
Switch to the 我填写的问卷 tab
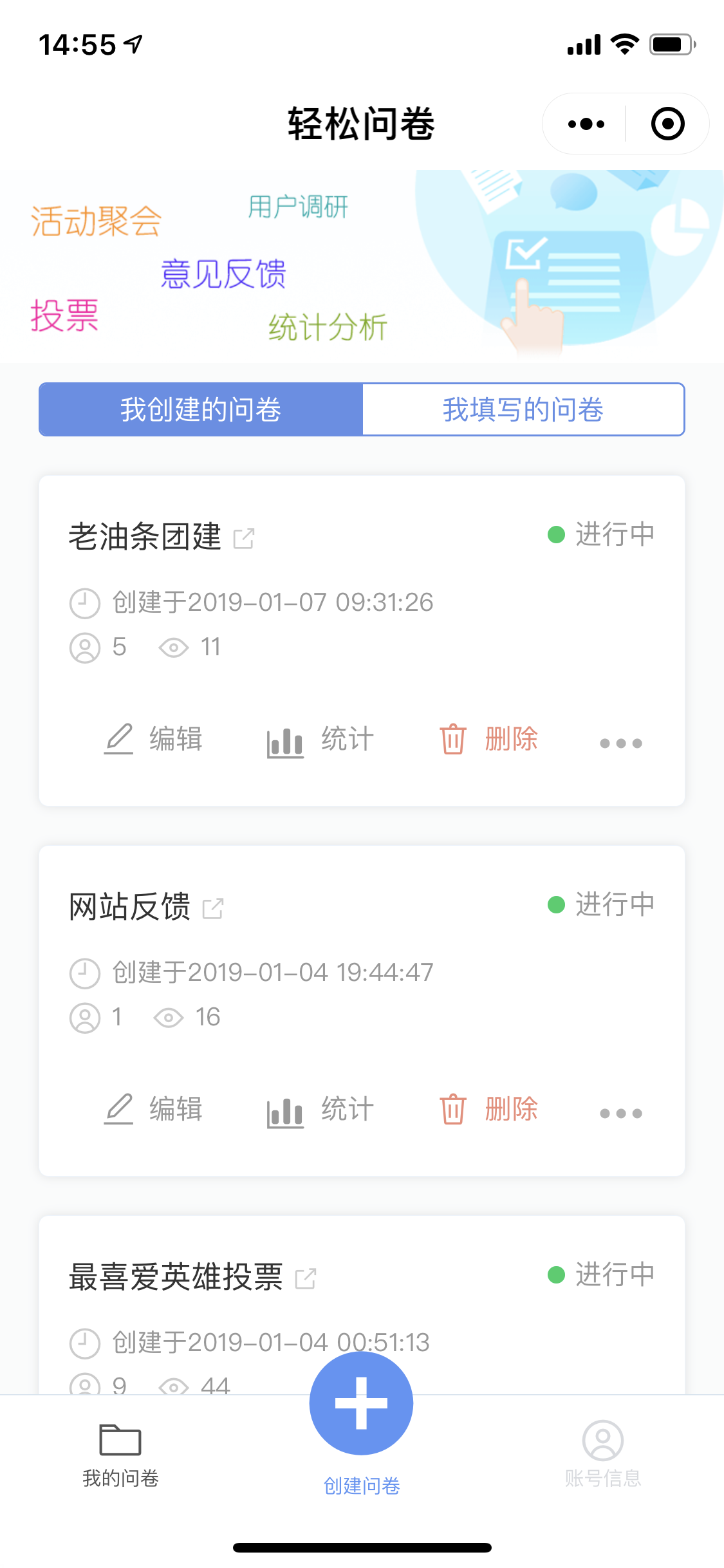523,409
